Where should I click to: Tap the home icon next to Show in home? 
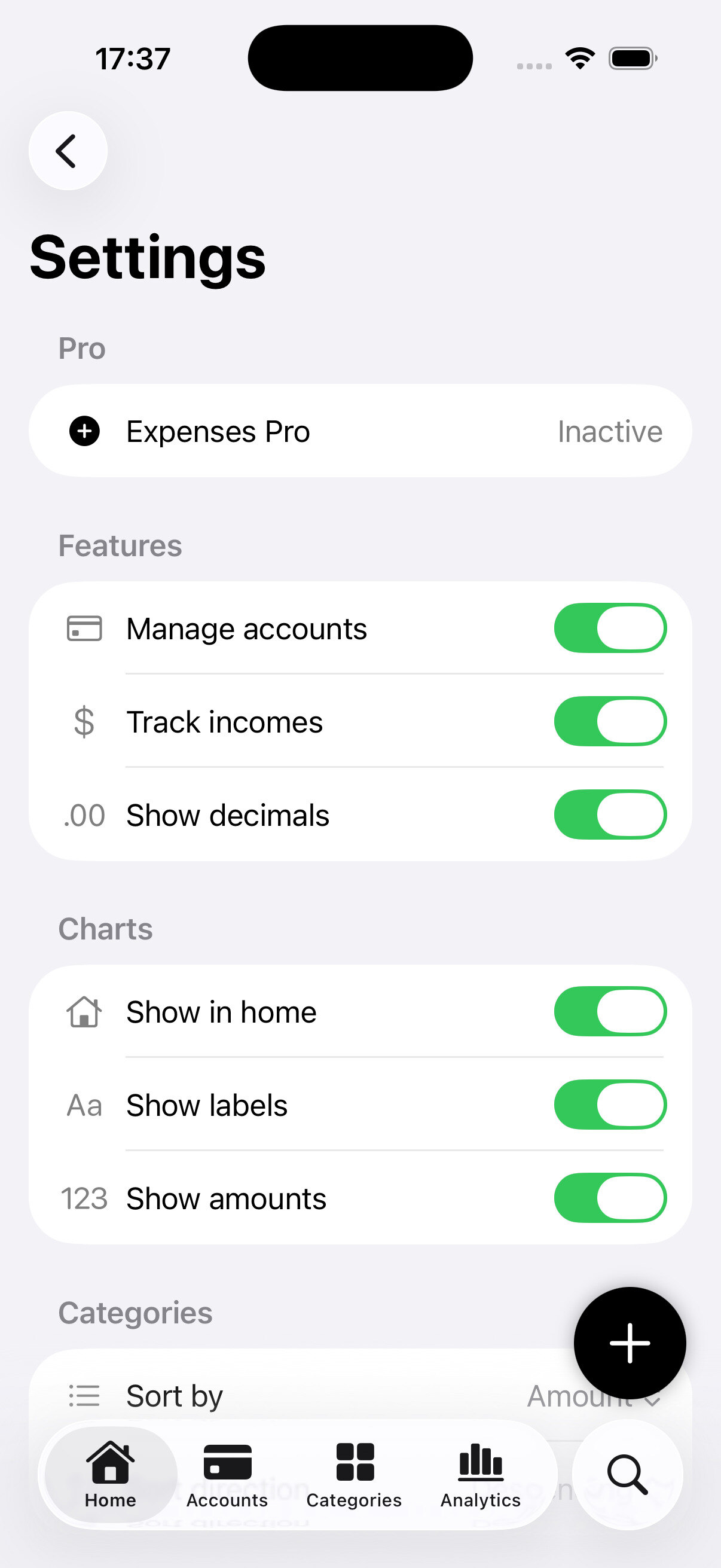[84, 1011]
